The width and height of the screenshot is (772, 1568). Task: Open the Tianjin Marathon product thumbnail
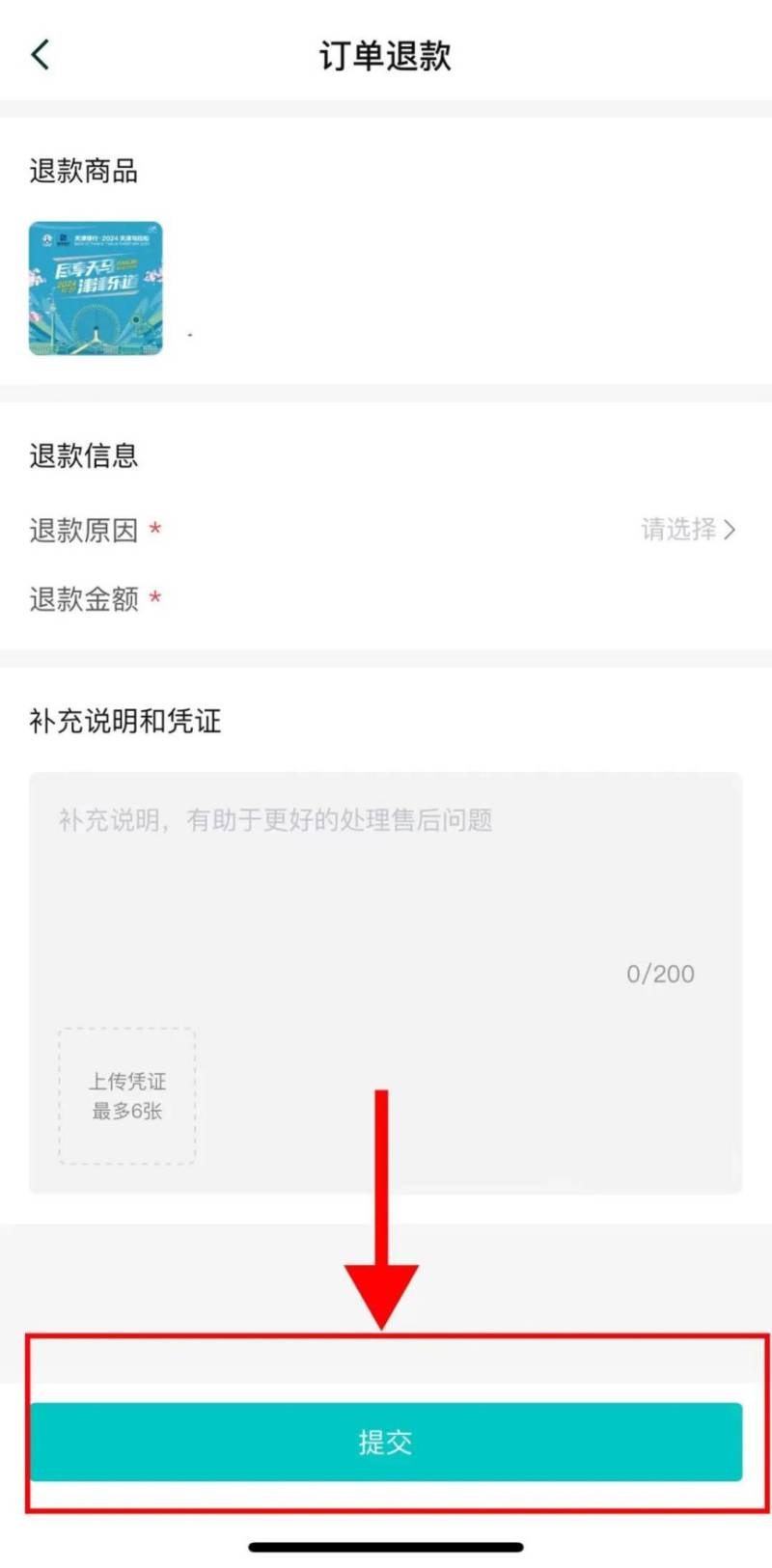click(96, 289)
